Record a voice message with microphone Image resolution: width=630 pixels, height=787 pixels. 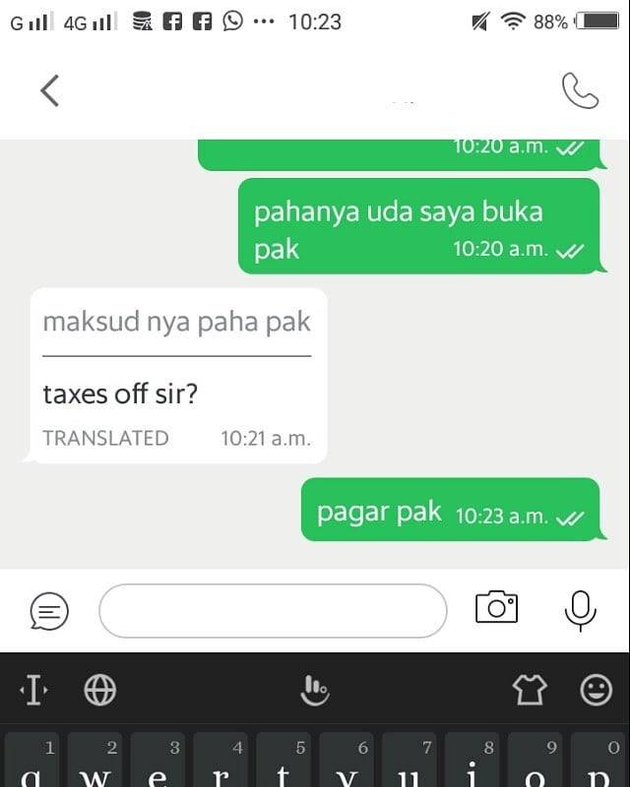[580, 609]
